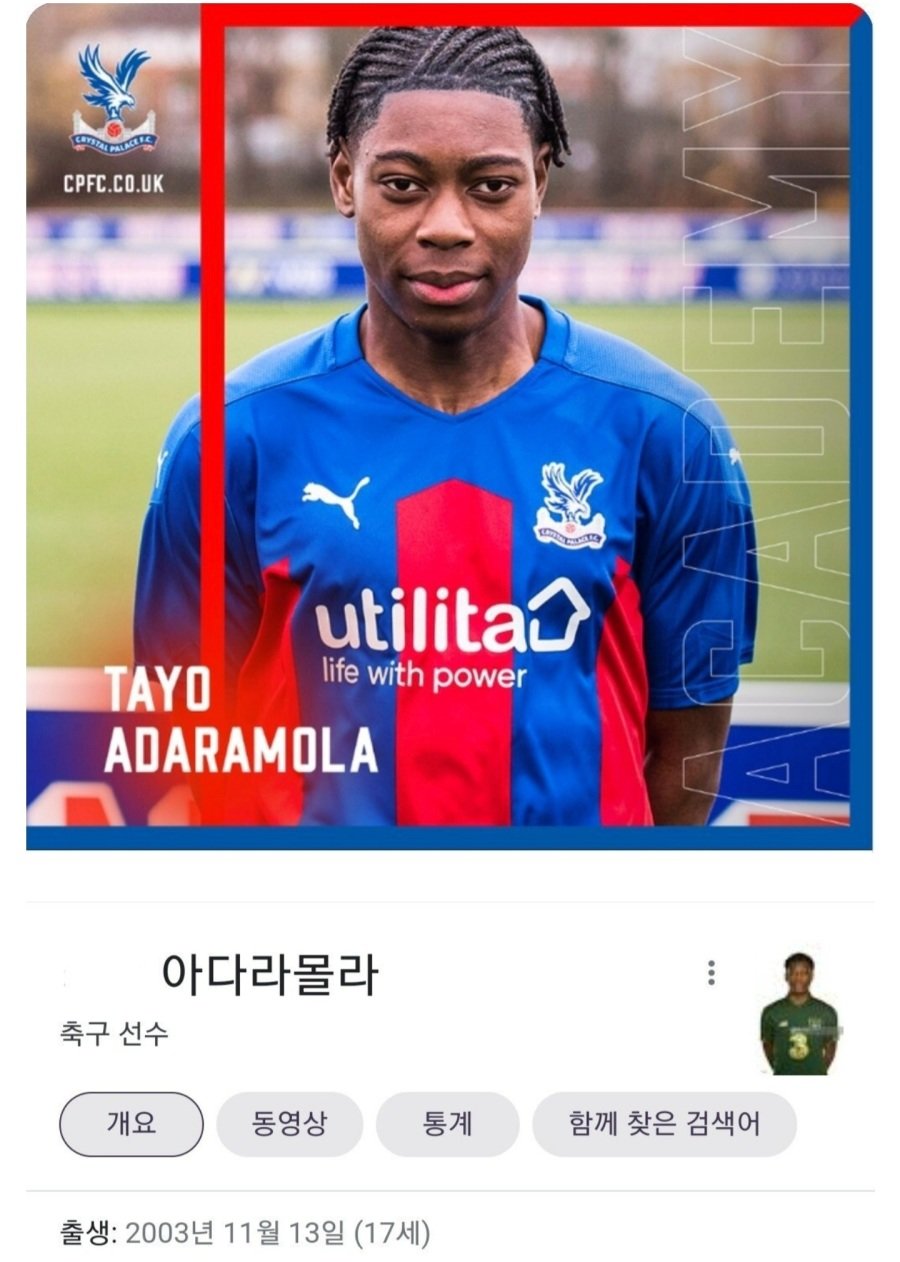Open the overflow menu beside 아다라몰라

pos(711,973)
